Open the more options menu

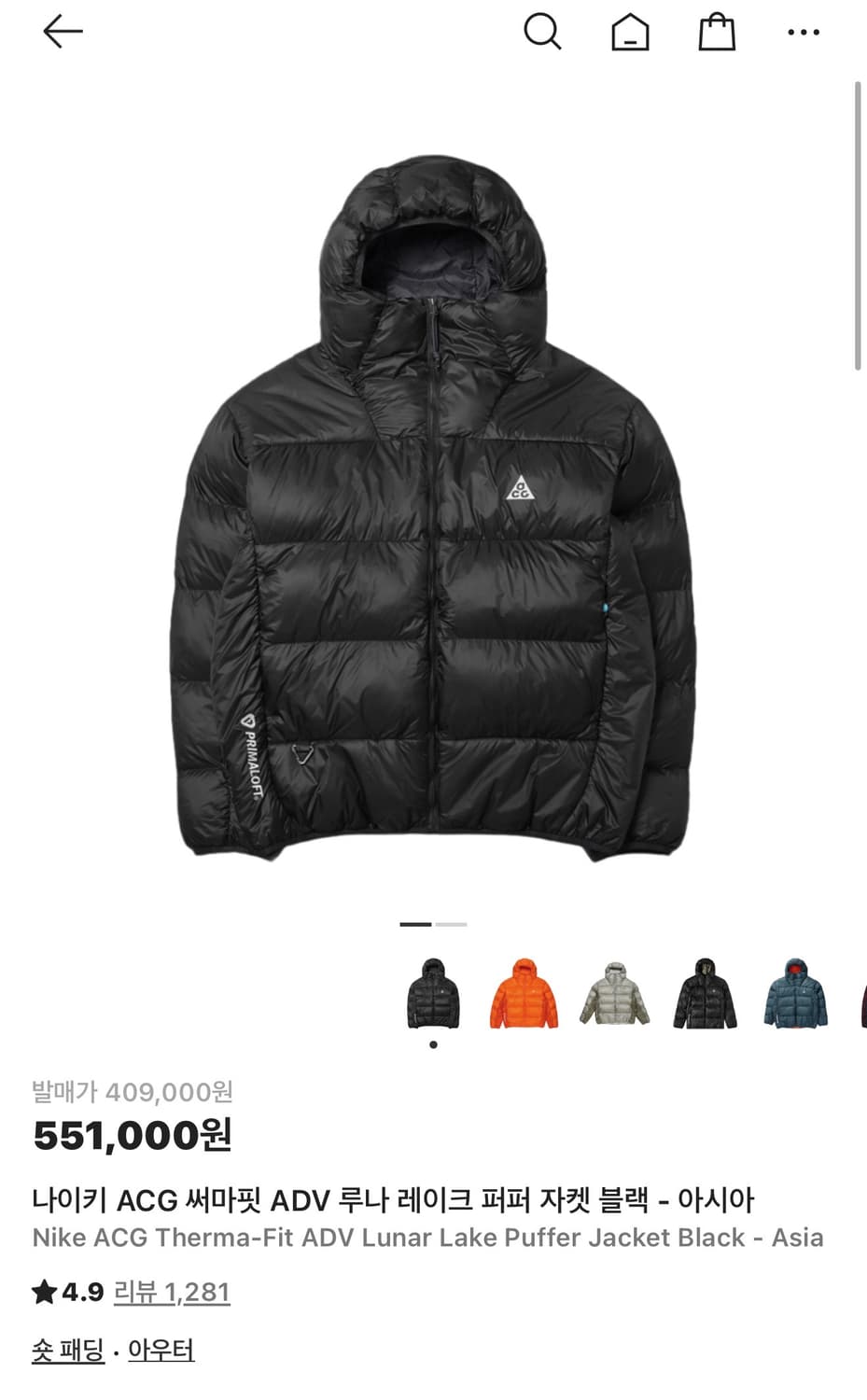[803, 32]
